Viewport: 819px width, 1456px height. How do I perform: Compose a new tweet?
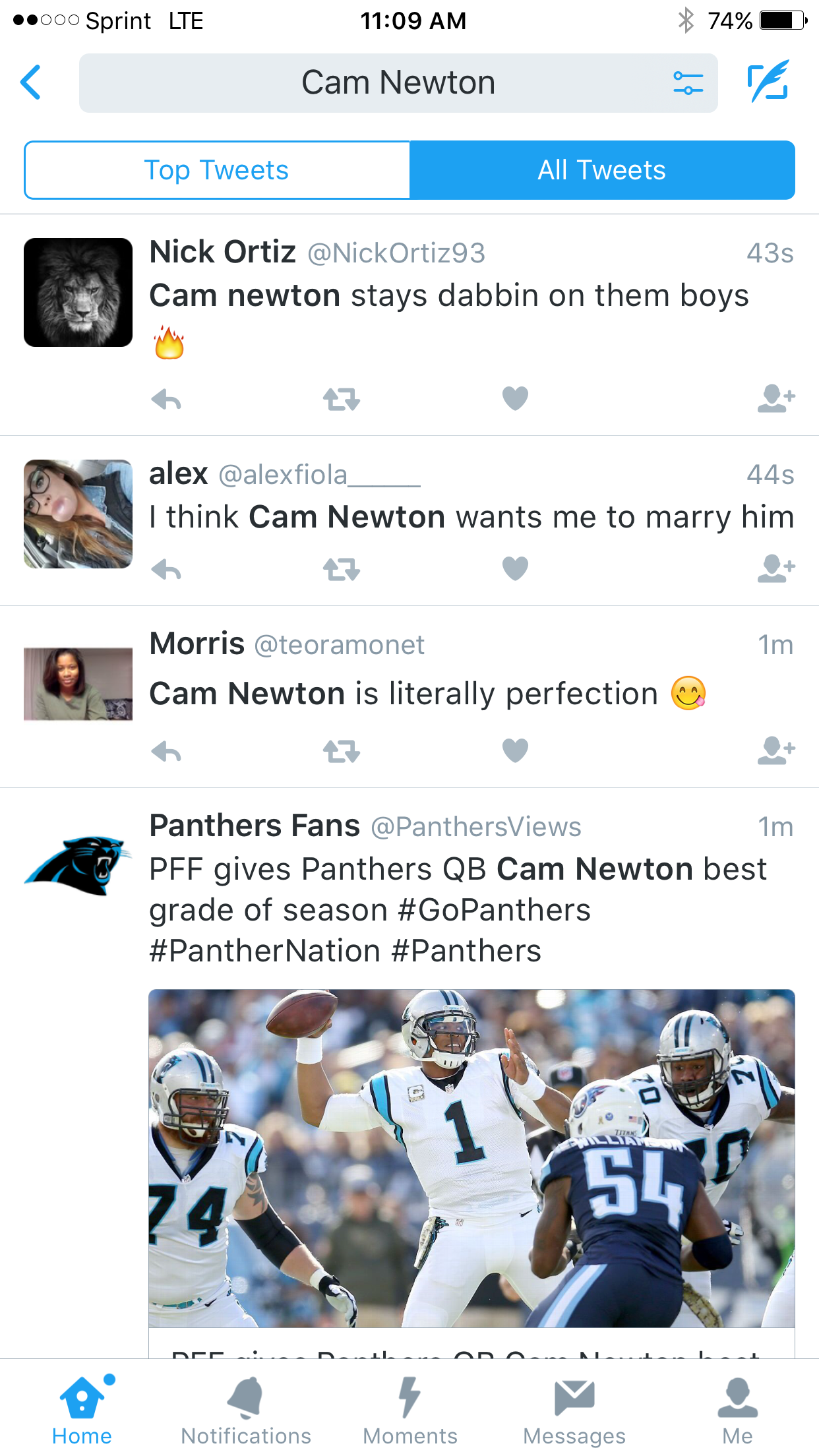[x=768, y=81]
